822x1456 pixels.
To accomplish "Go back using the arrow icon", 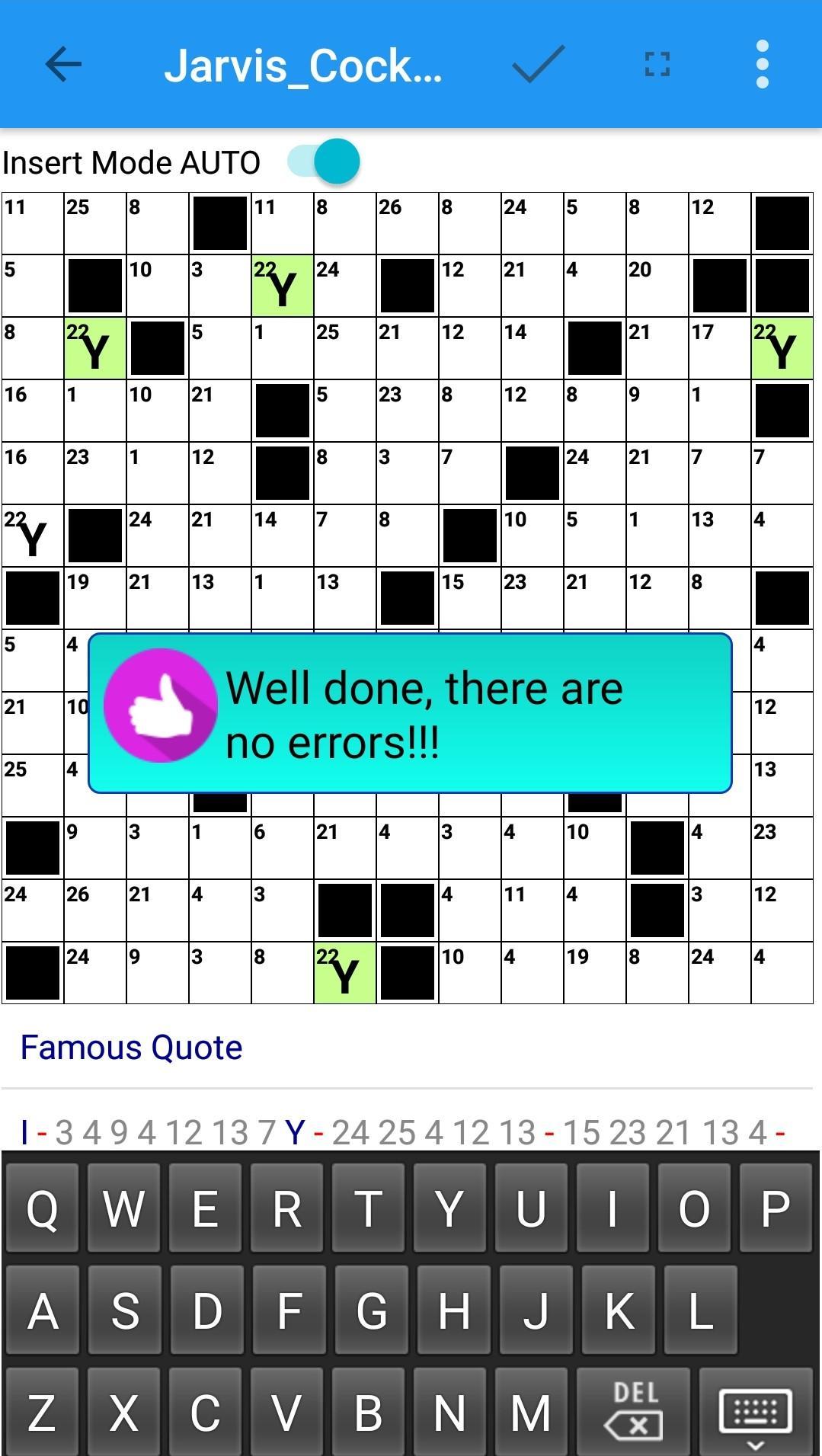I will click(x=63, y=64).
